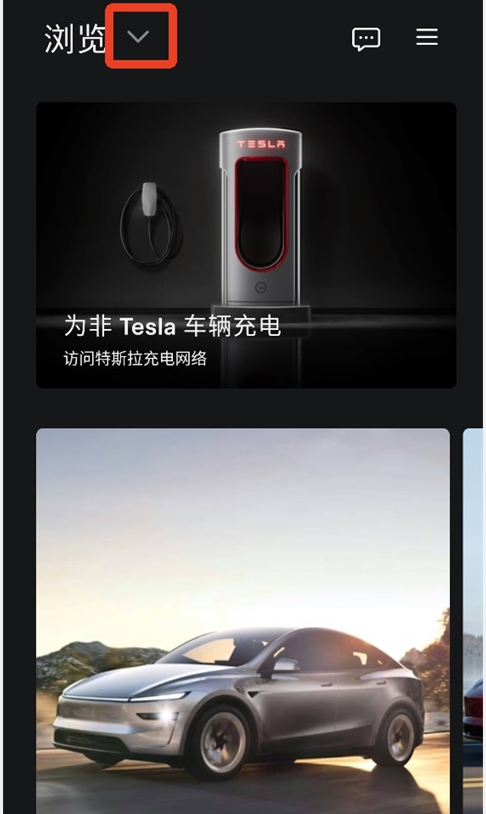Expand the 浏览 dropdown chevron

[138, 37]
